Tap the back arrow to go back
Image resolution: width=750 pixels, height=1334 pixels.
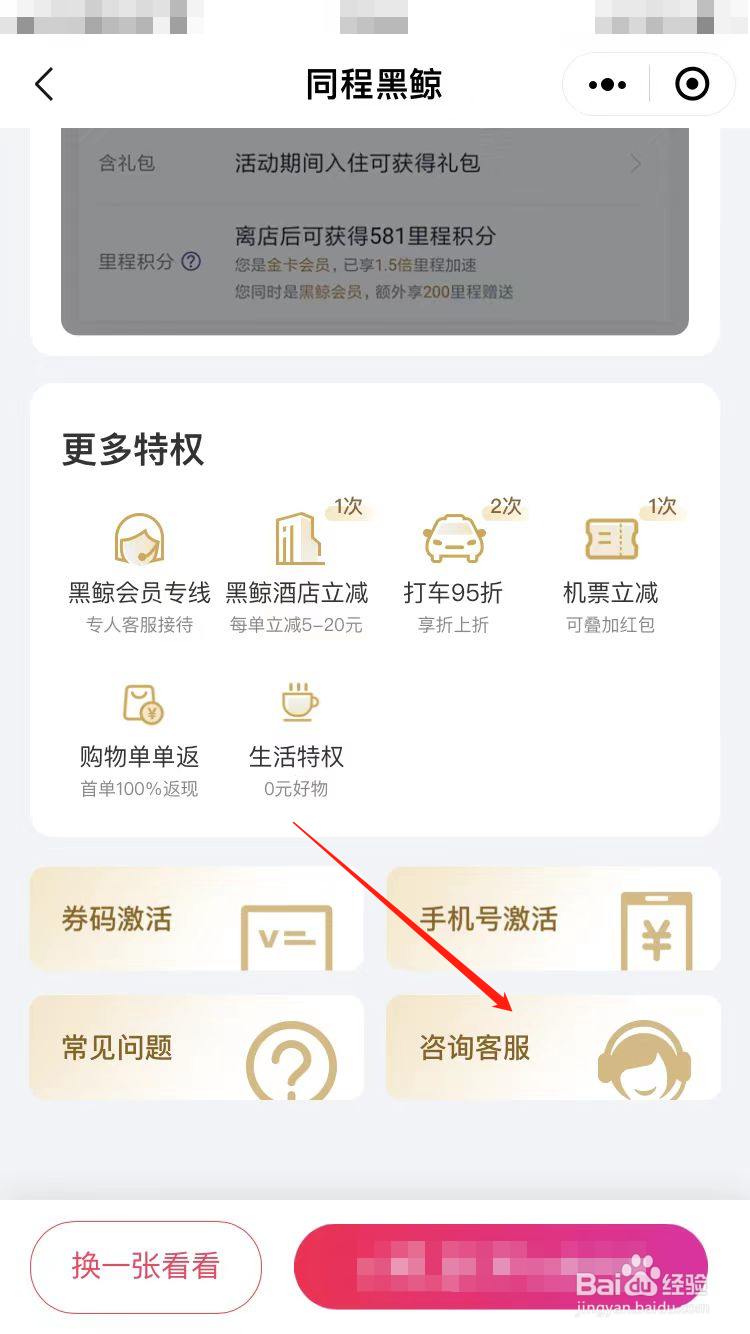point(44,84)
